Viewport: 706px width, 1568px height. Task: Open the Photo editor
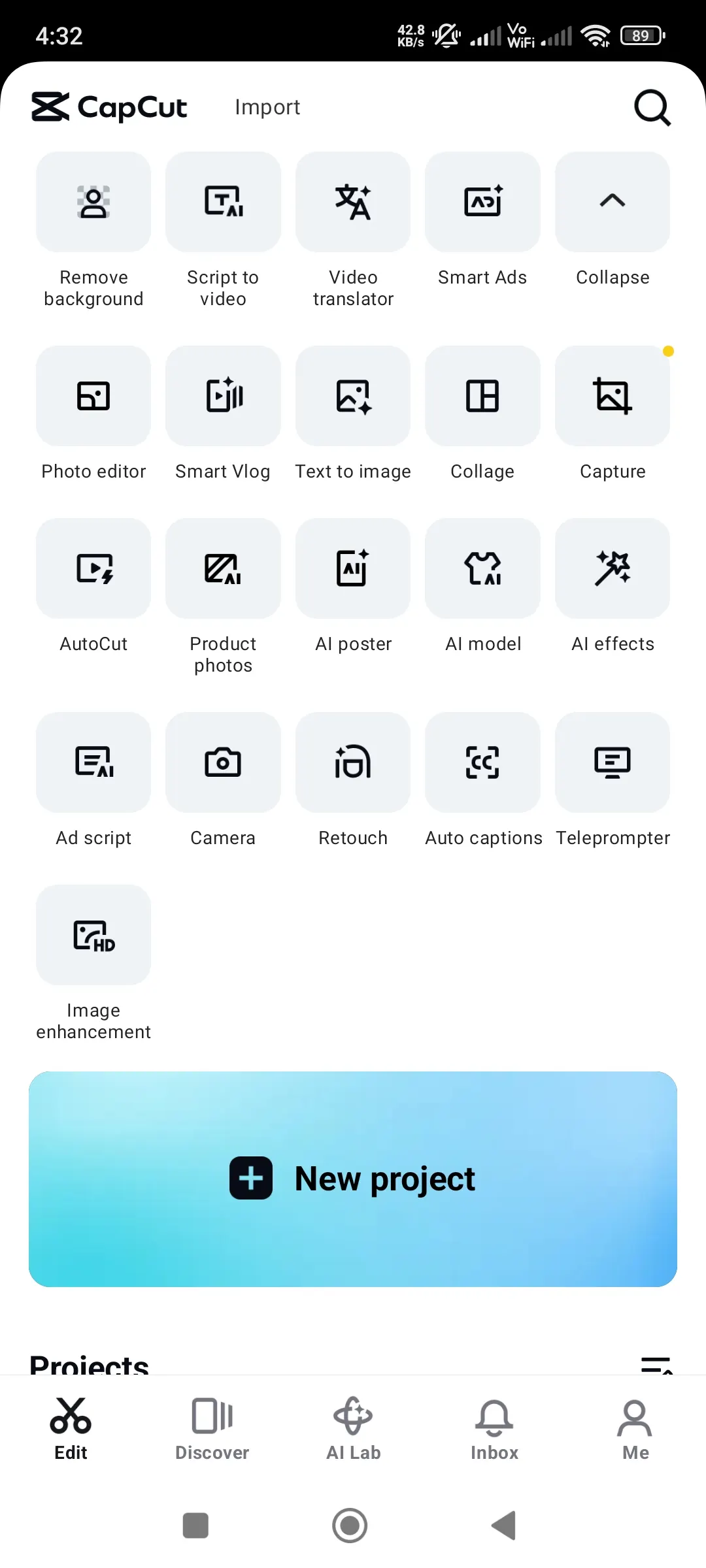(x=93, y=396)
